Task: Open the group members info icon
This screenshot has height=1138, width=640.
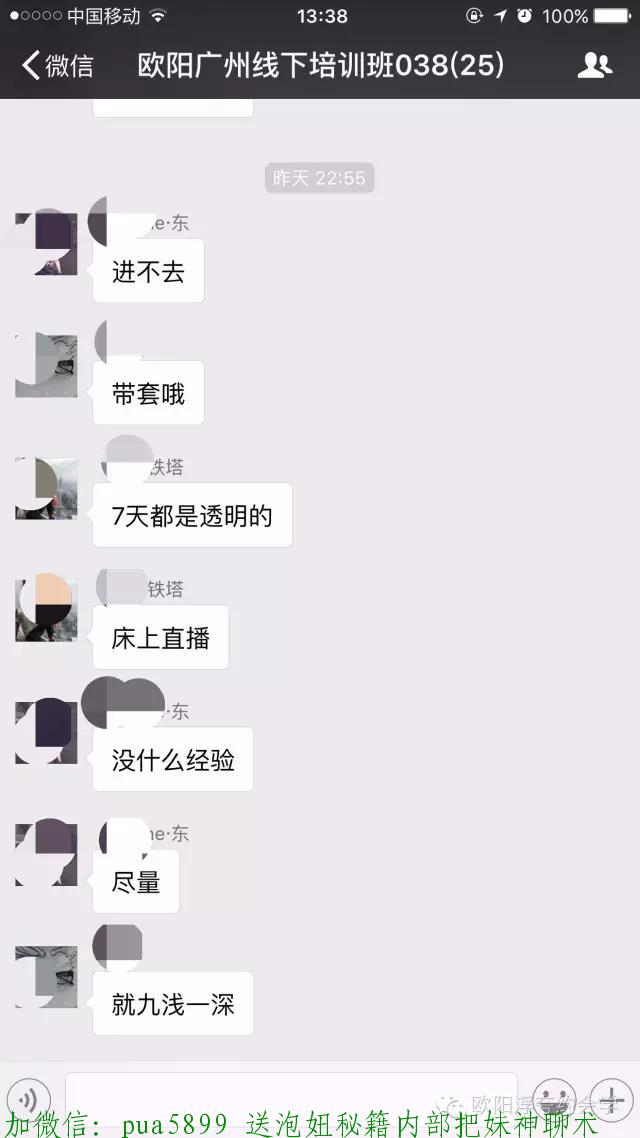Action: click(x=595, y=65)
